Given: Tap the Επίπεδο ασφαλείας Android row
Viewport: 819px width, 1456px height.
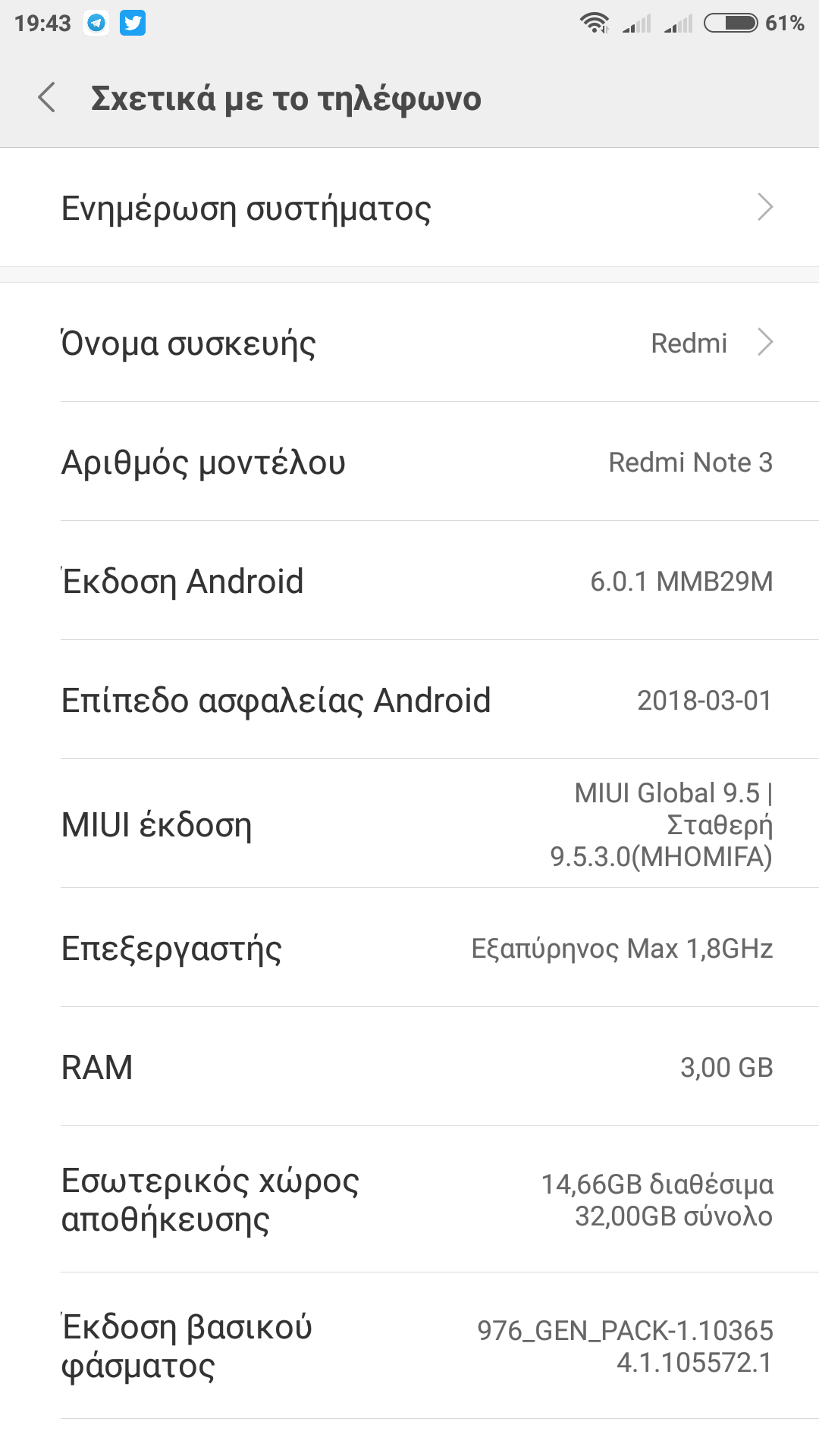Looking at the screenshot, I should click(409, 700).
